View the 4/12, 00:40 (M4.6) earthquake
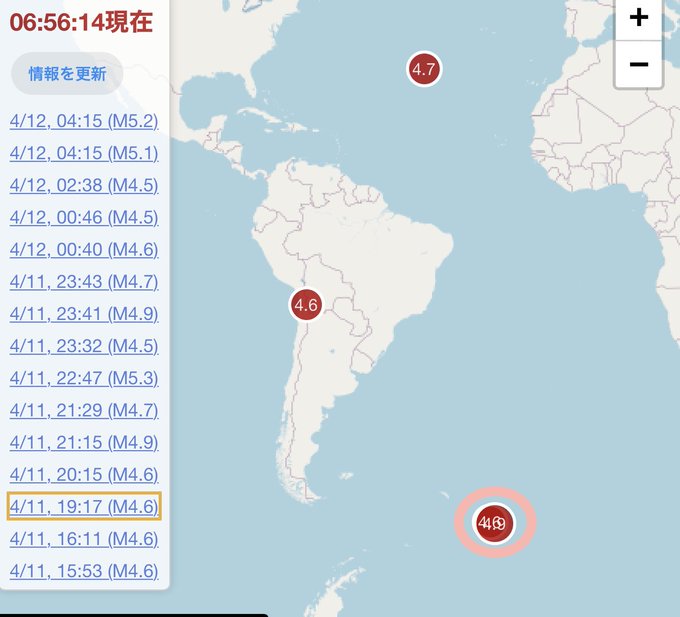This screenshot has height=617, width=680. [84, 249]
